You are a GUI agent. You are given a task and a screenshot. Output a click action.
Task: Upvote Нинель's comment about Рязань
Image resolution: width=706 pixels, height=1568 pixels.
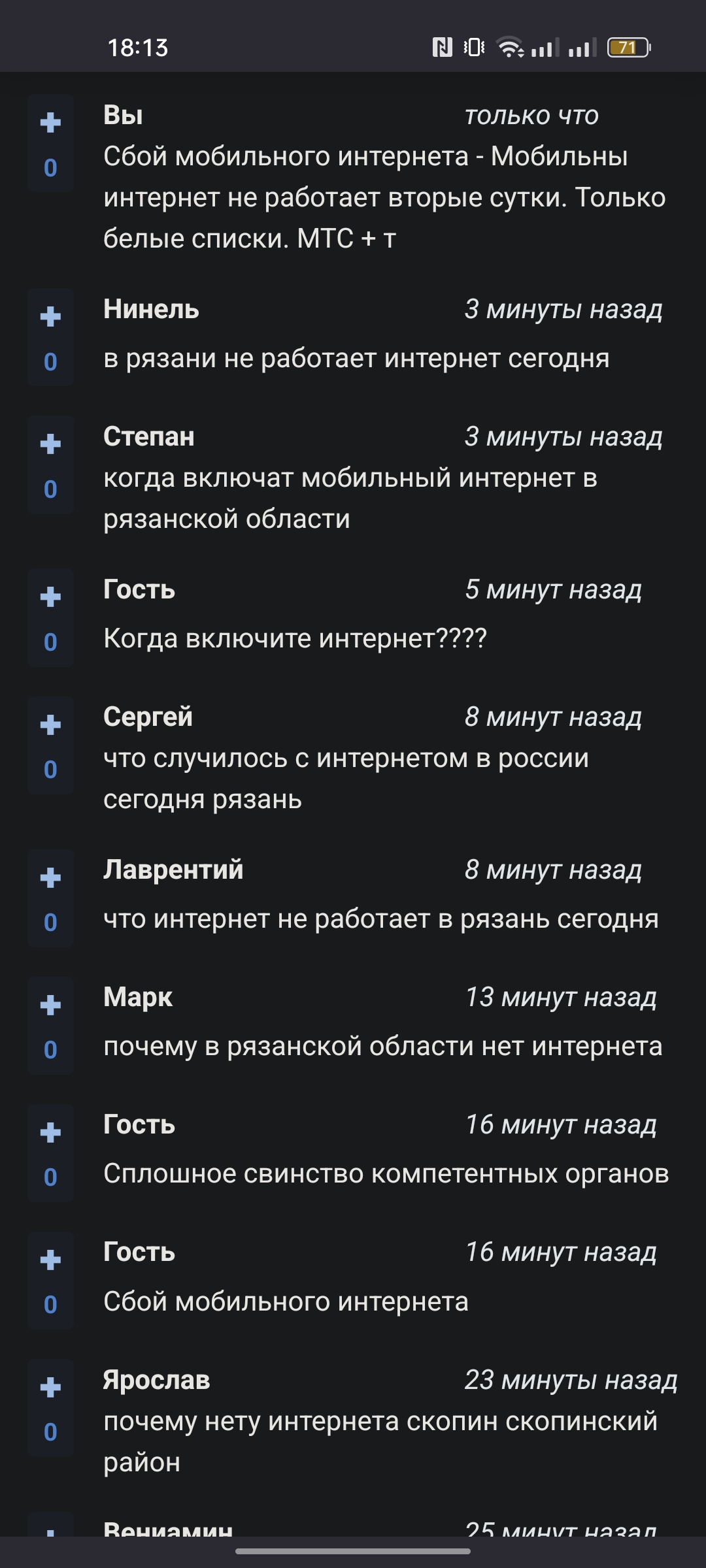50,317
